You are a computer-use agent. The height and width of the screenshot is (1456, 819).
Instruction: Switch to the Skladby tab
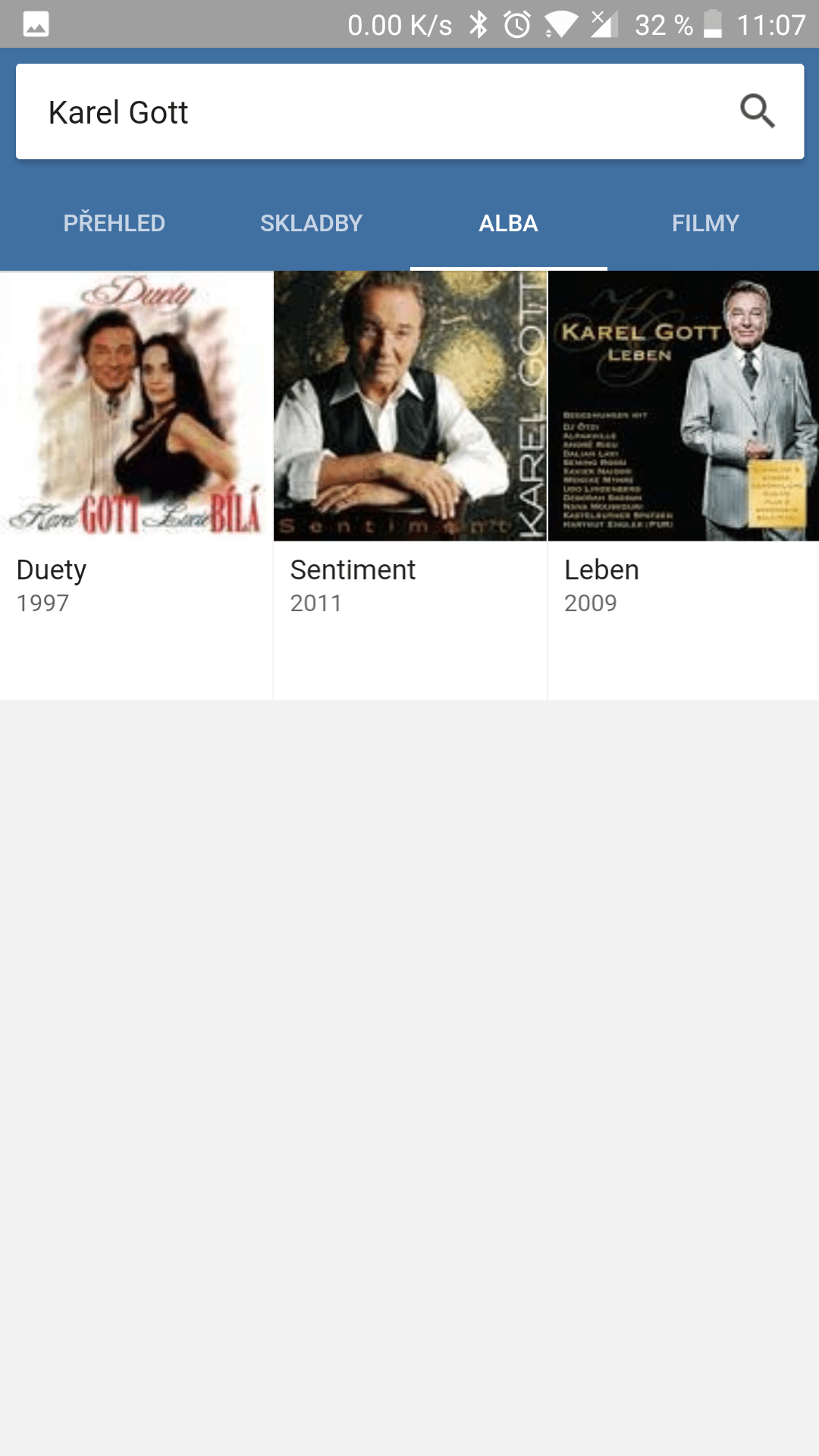pos(311,223)
